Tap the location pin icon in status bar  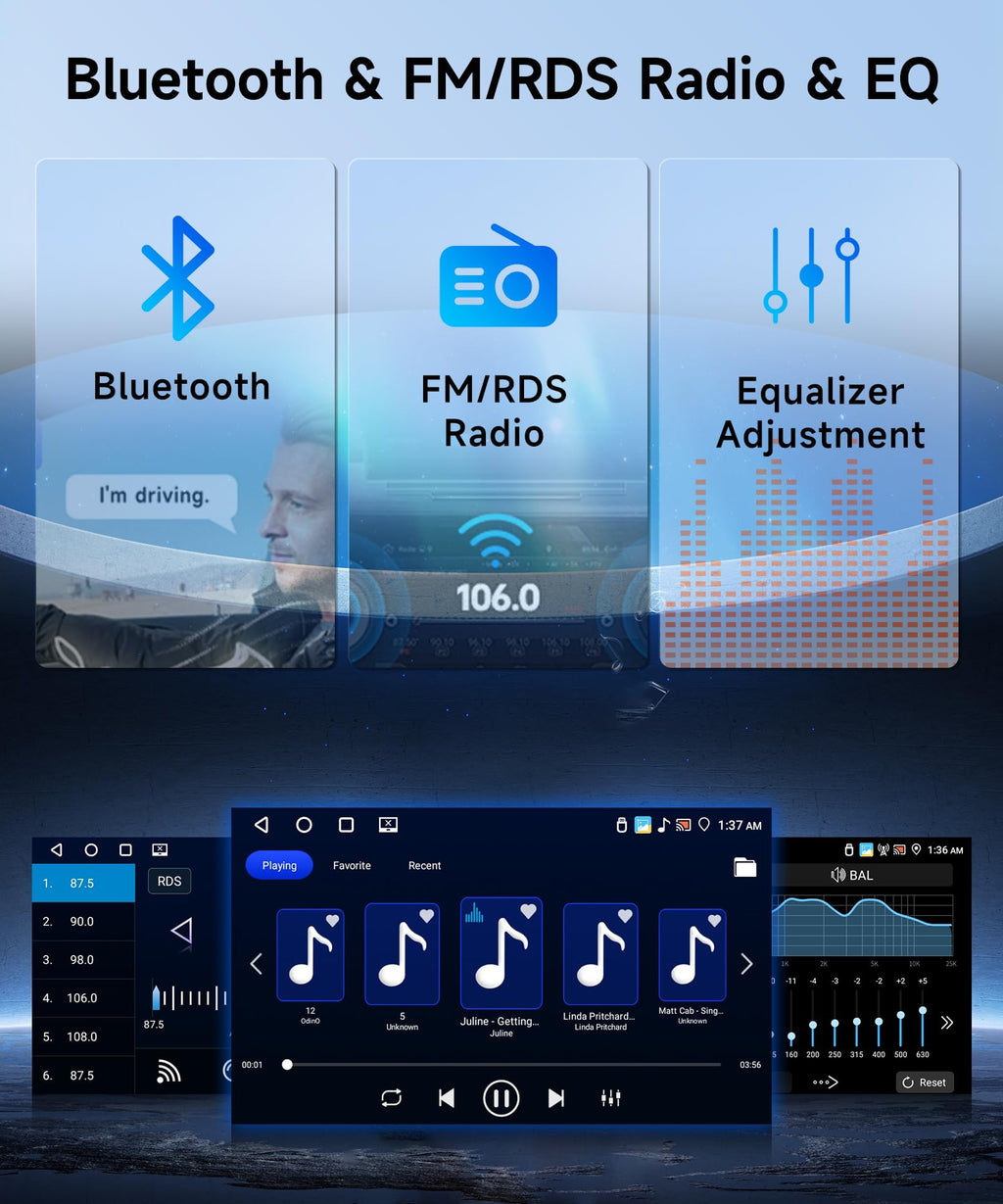pyautogui.click(x=704, y=825)
